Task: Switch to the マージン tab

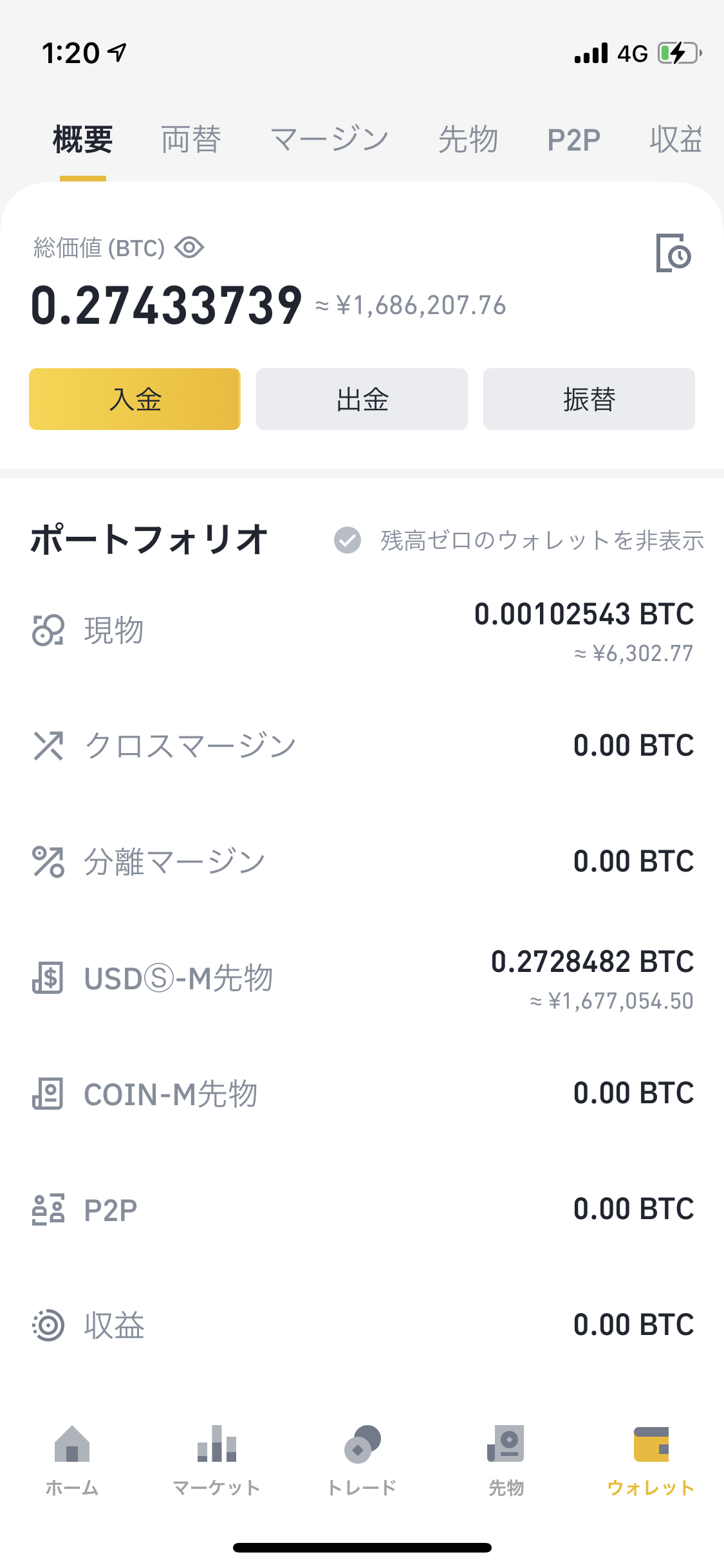Action: pyautogui.click(x=330, y=140)
